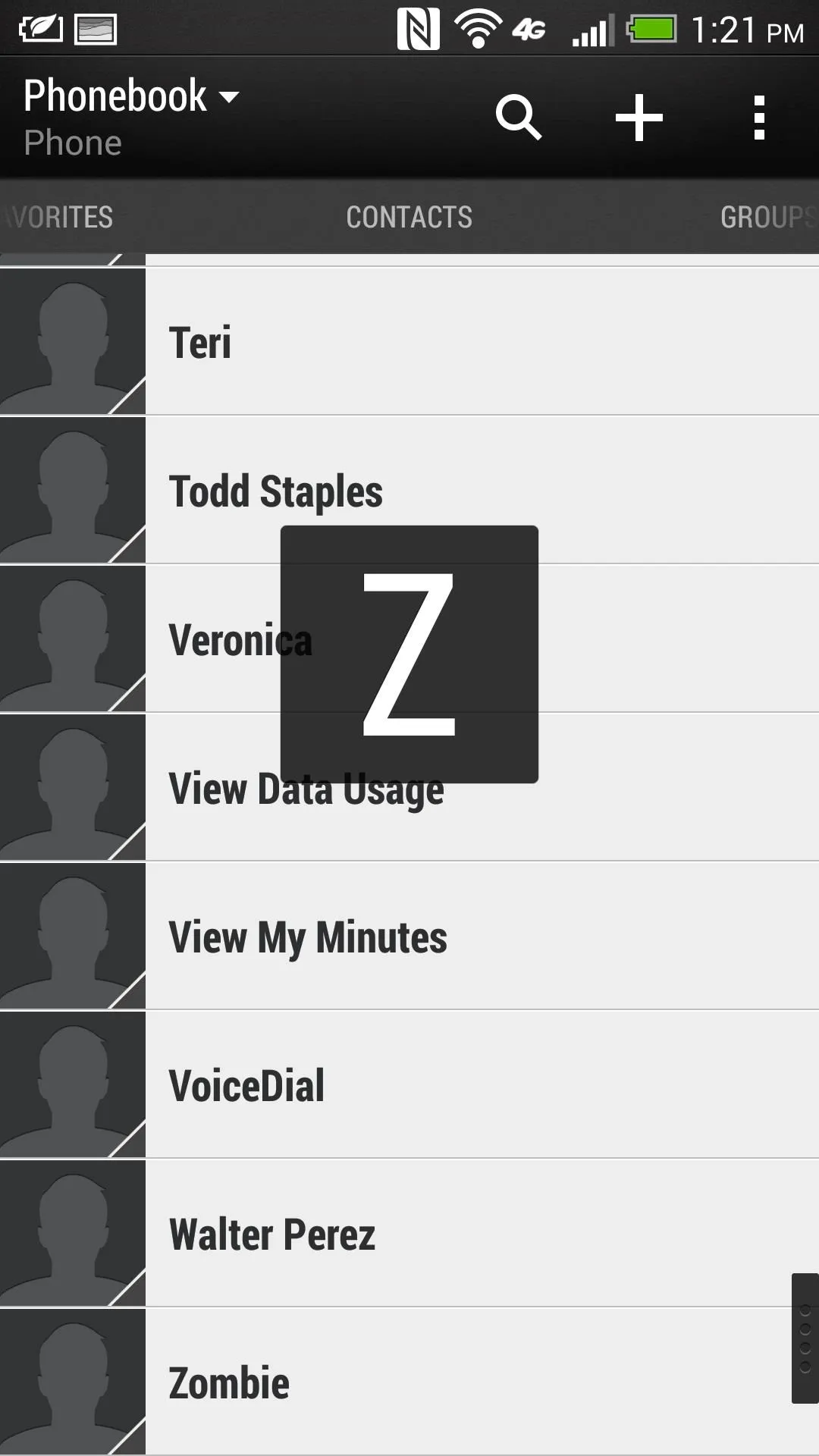Tap Walter Perez's contact photo
The image size is (819, 1456).
point(73,1233)
